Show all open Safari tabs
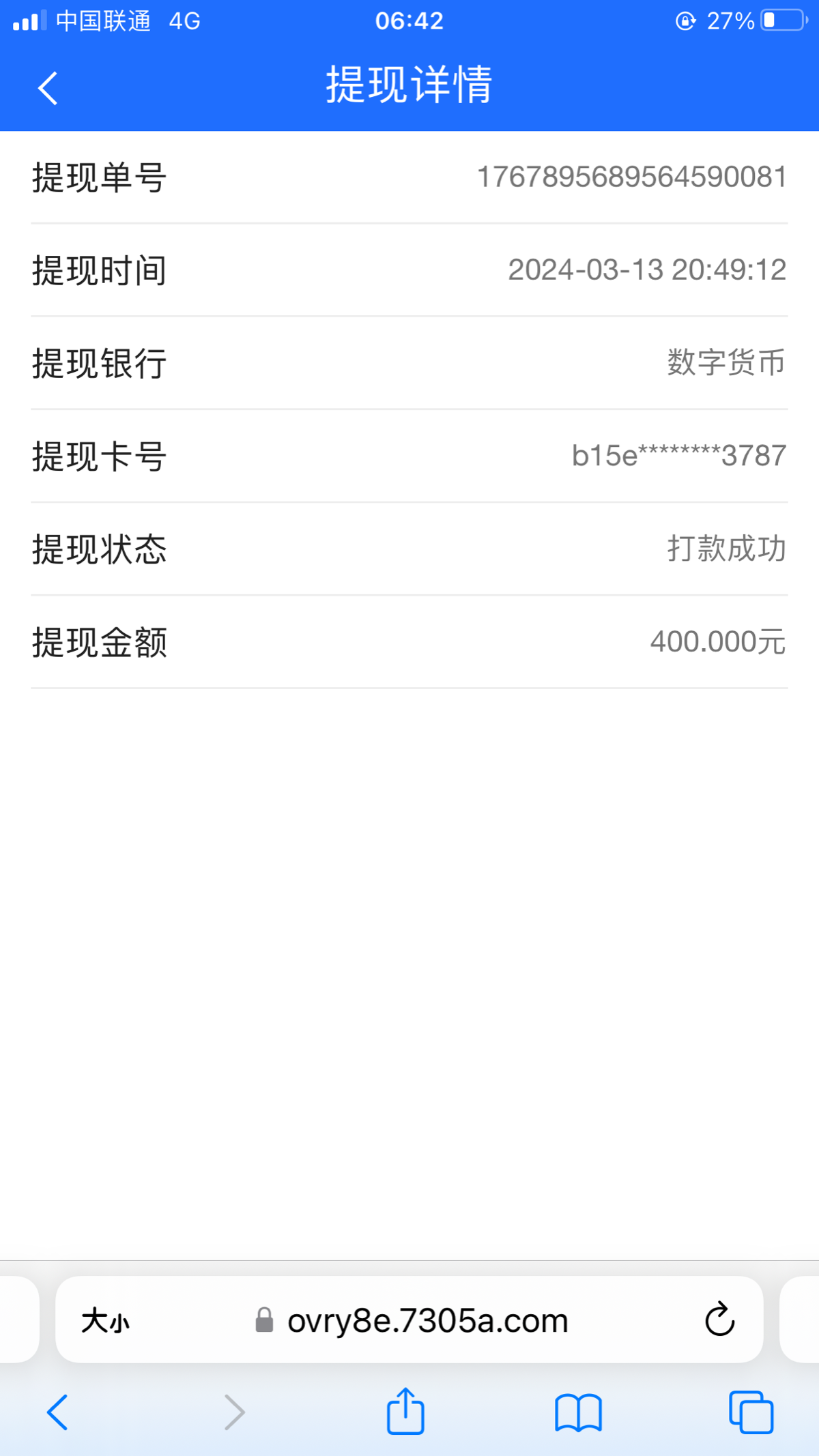819x1456 pixels. (751, 1412)
